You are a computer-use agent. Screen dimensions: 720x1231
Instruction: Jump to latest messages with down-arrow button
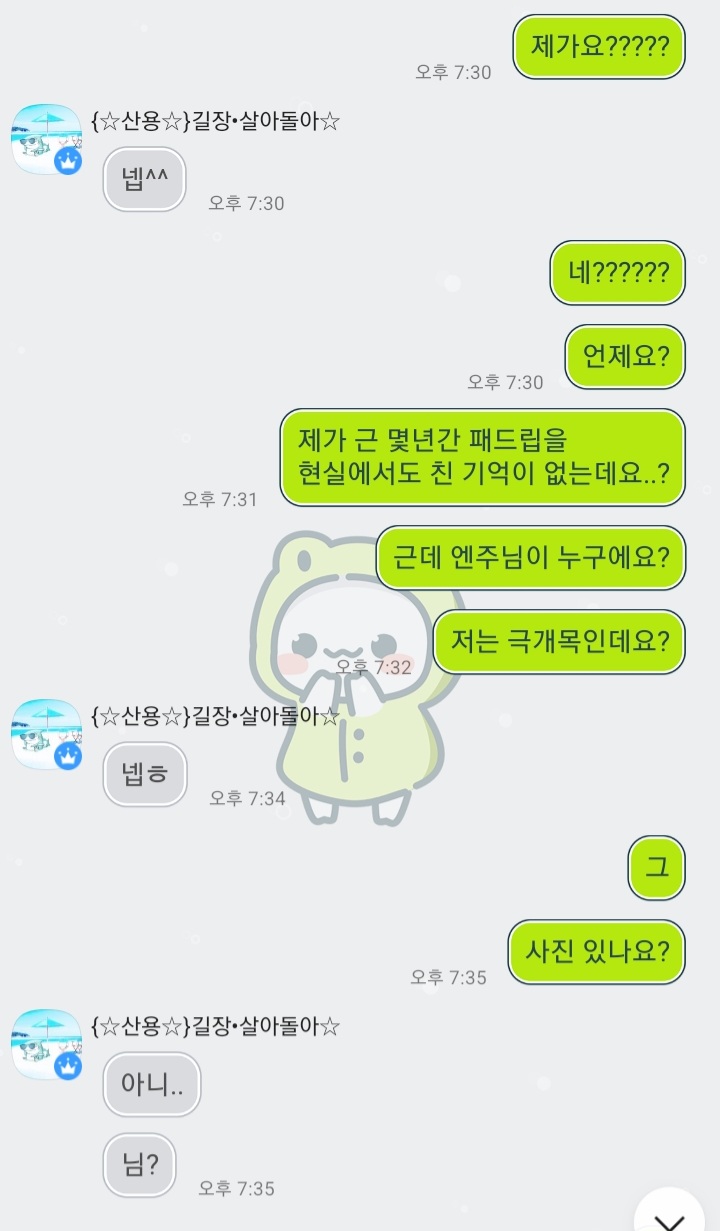tap(669, 1212)
